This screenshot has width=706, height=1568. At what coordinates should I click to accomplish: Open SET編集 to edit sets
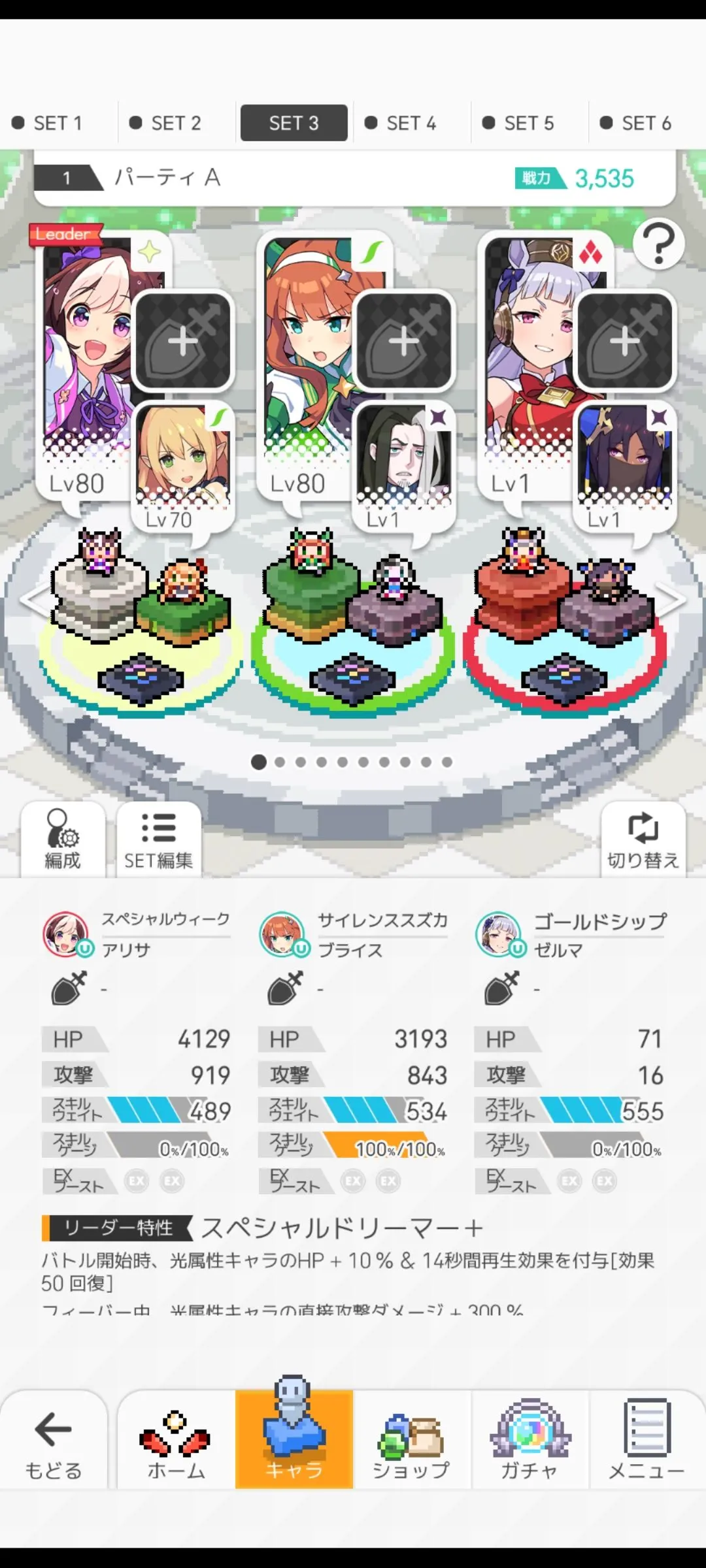pos(158,840)
